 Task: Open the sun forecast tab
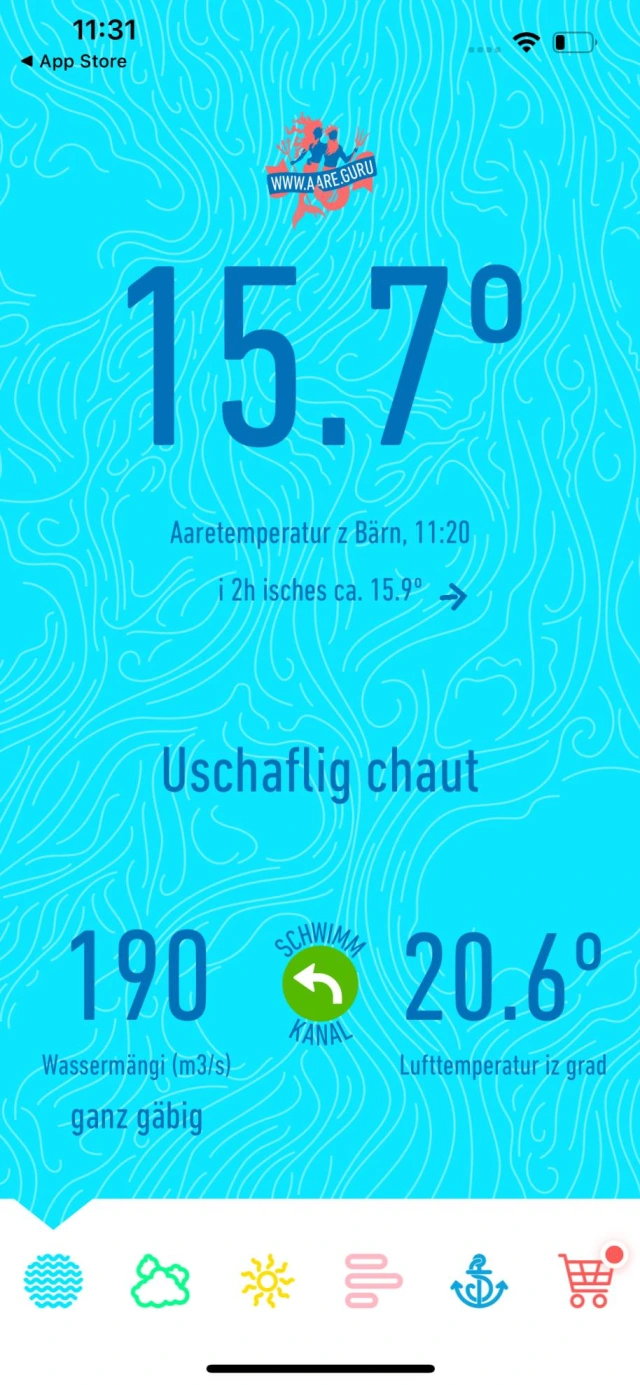(267, 1279)
